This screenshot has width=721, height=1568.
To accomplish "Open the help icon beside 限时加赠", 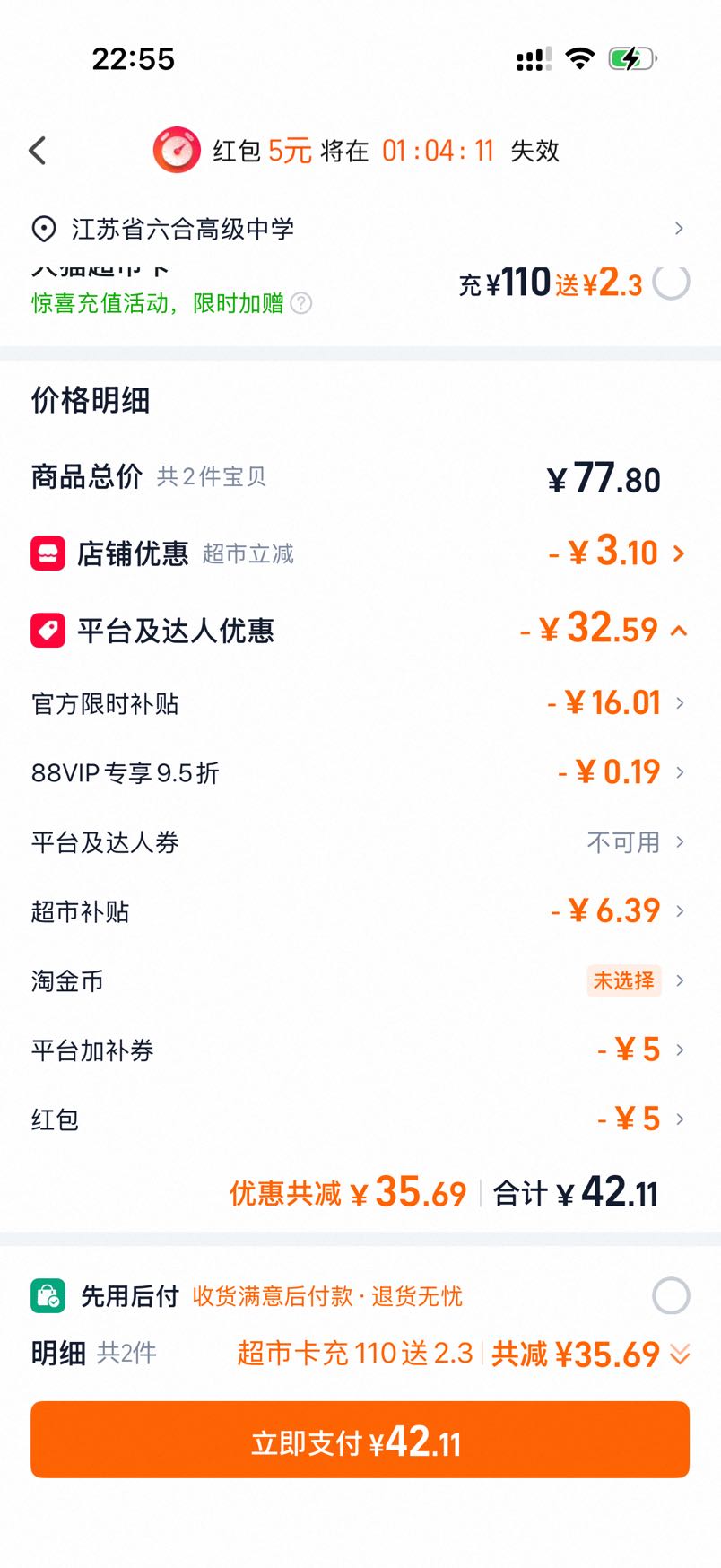I will pyautogui.click(x=301, y=304).
